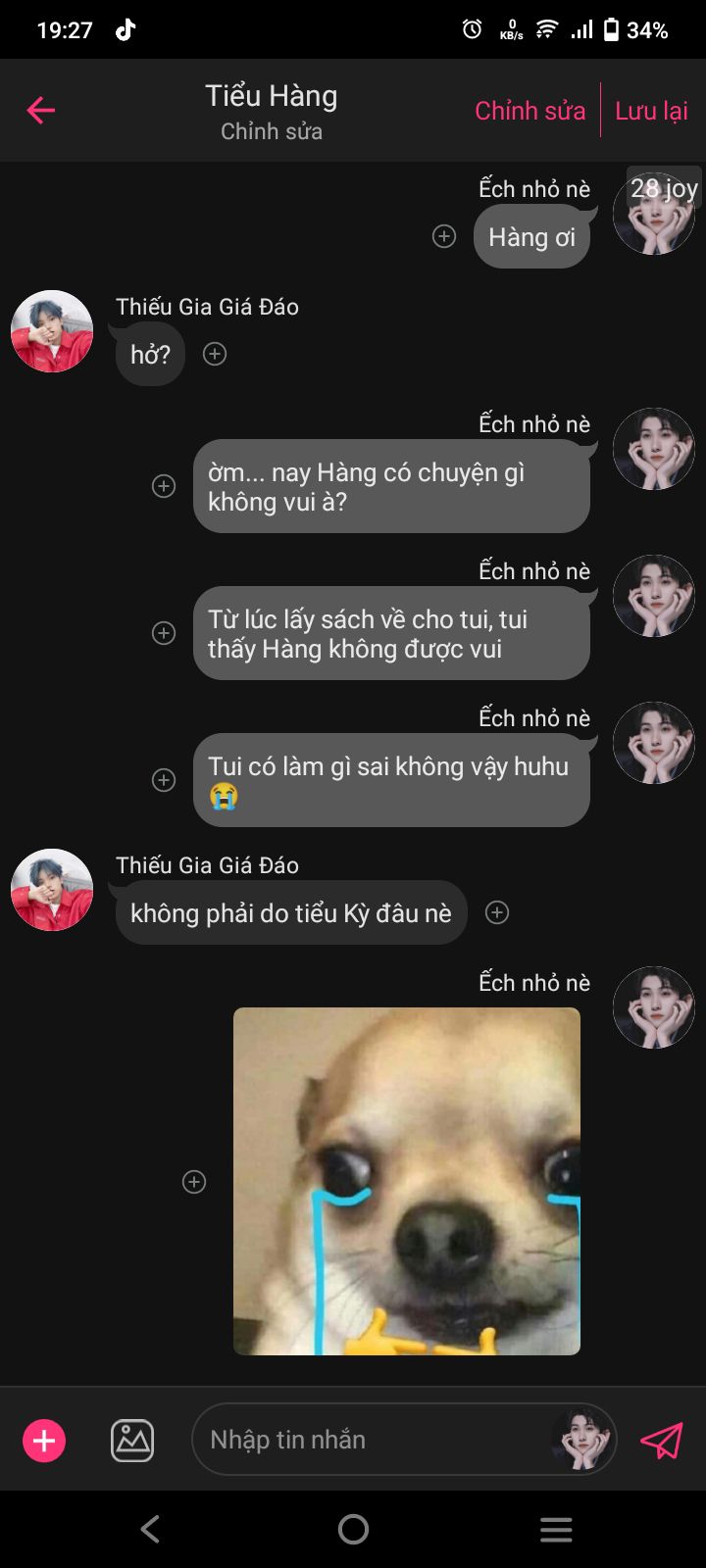Open the image picker icon

point(132,1441)
